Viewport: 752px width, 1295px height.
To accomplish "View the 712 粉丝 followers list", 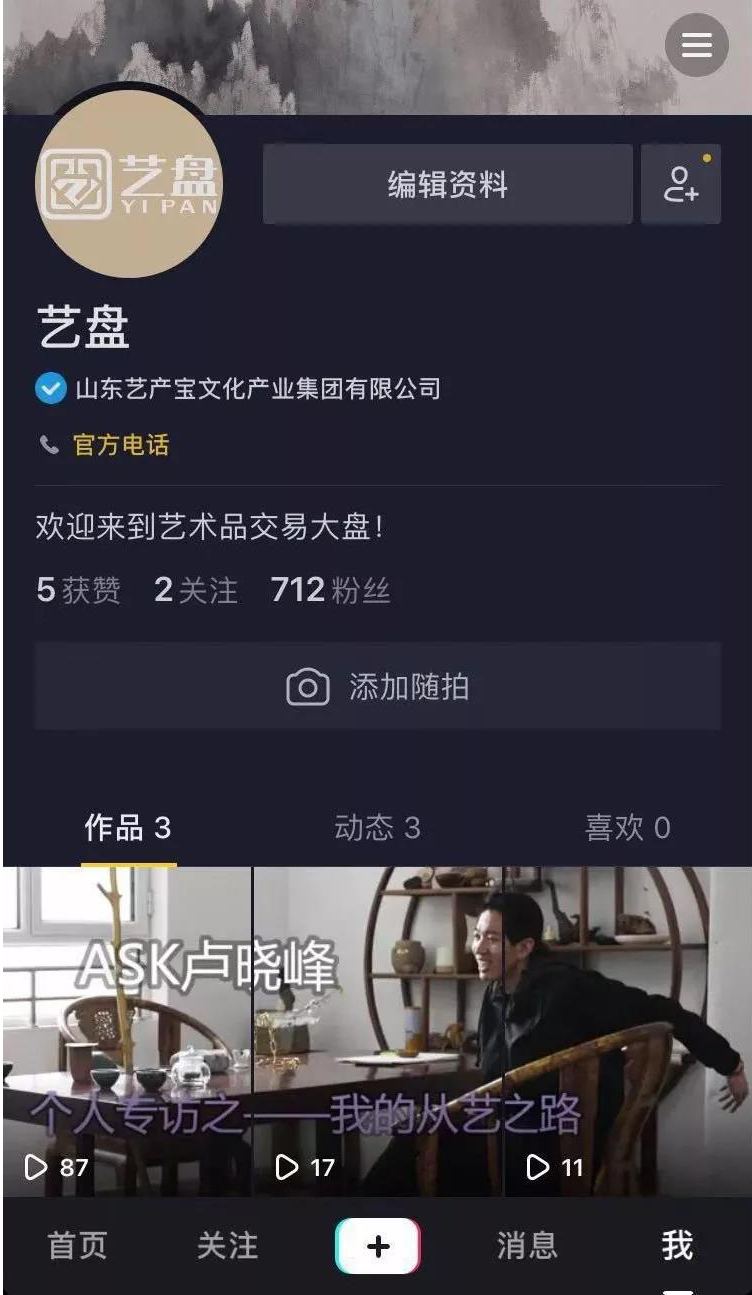I will tap(330, 590).
